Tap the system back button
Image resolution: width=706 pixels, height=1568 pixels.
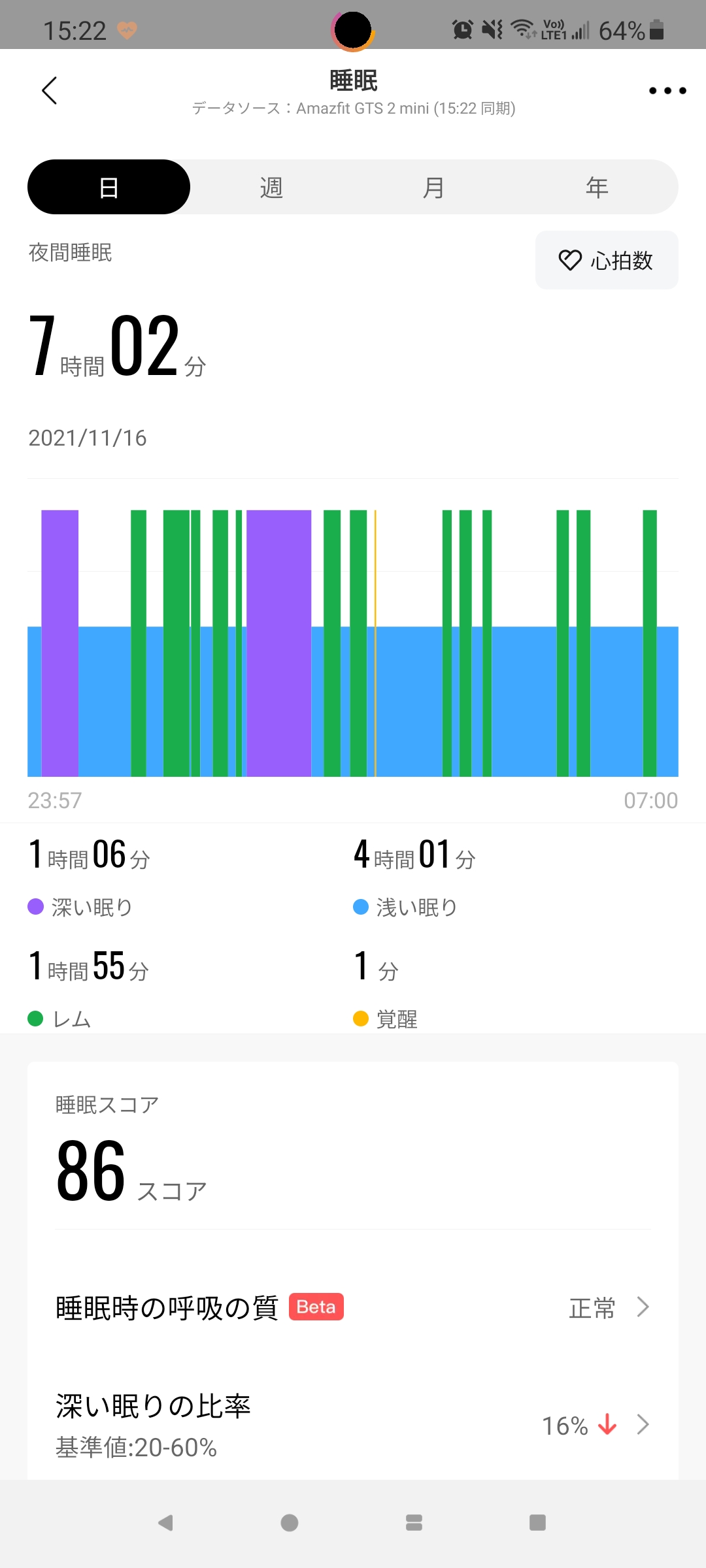165,1523
